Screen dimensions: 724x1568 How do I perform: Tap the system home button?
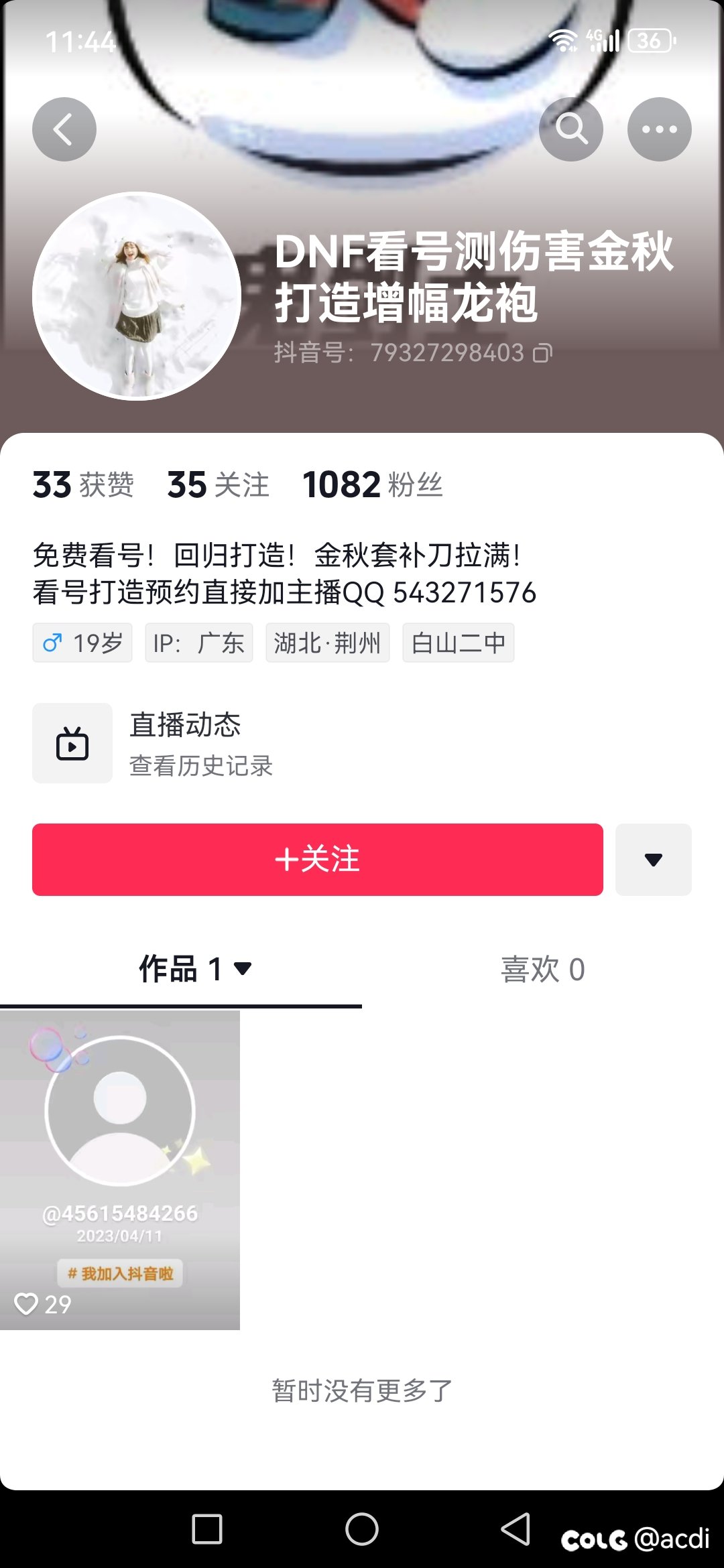(x=362, y=1529)
